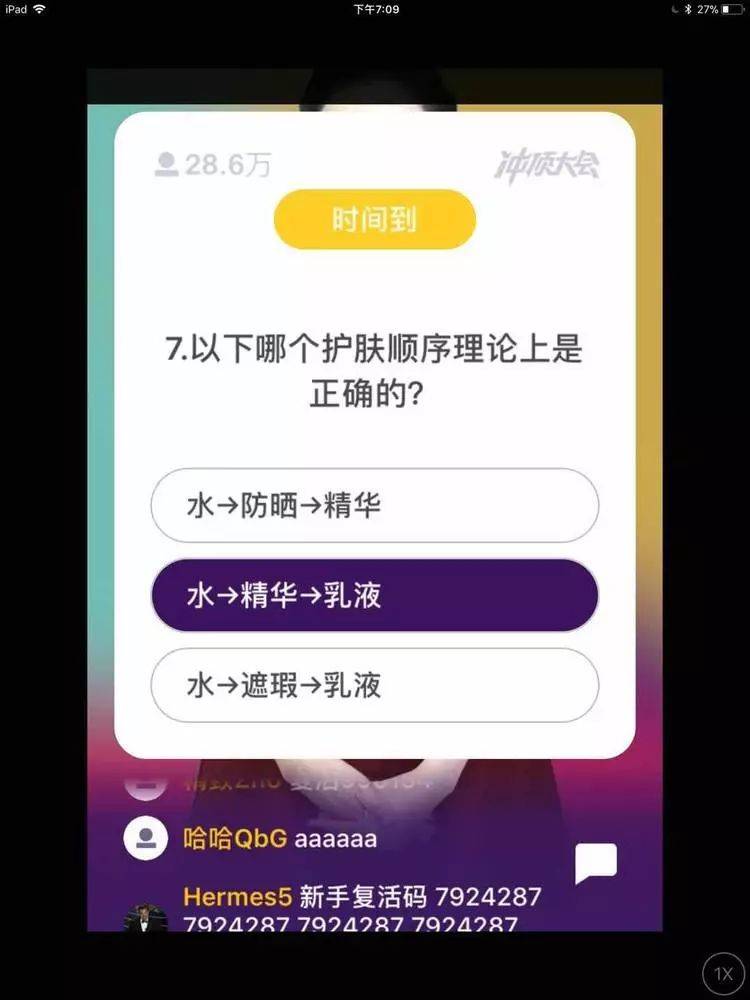Choose option 水→精华→乳液
Viewport: 750px width, 1000px height.
374,596
